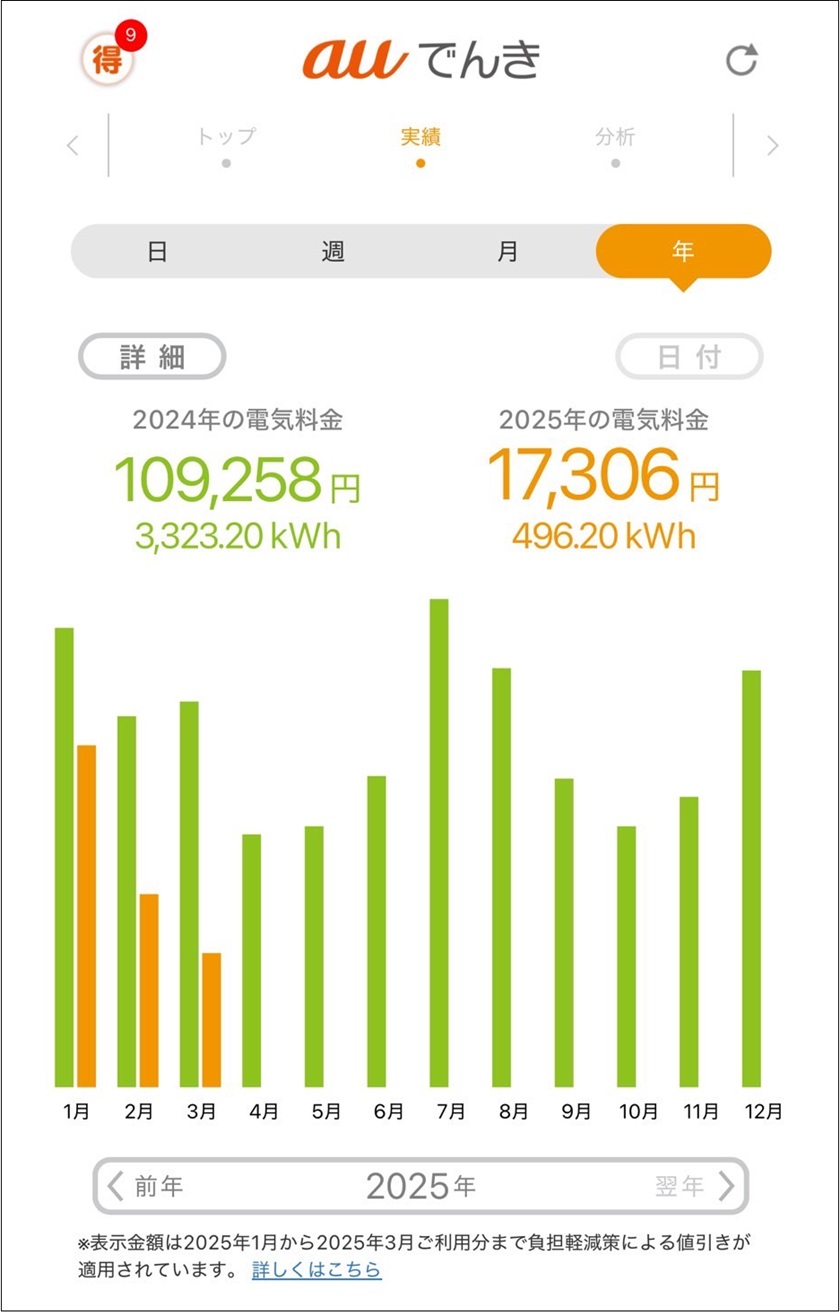840x1315 pixels.
Task: Show previous tabs with left arrow
Action: pyautogui.click(x=73, y=146)
